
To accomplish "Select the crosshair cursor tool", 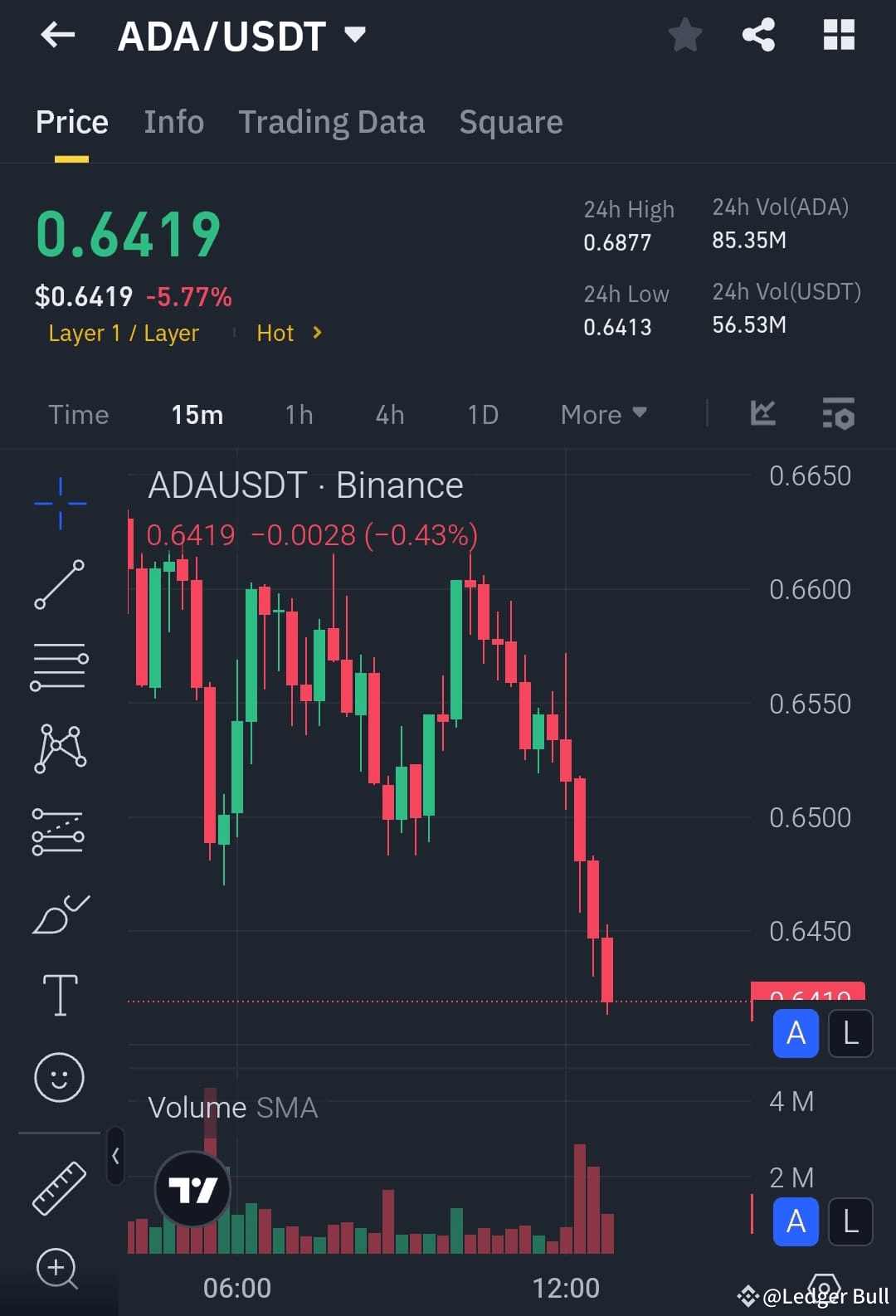I will tap(59, 502).
